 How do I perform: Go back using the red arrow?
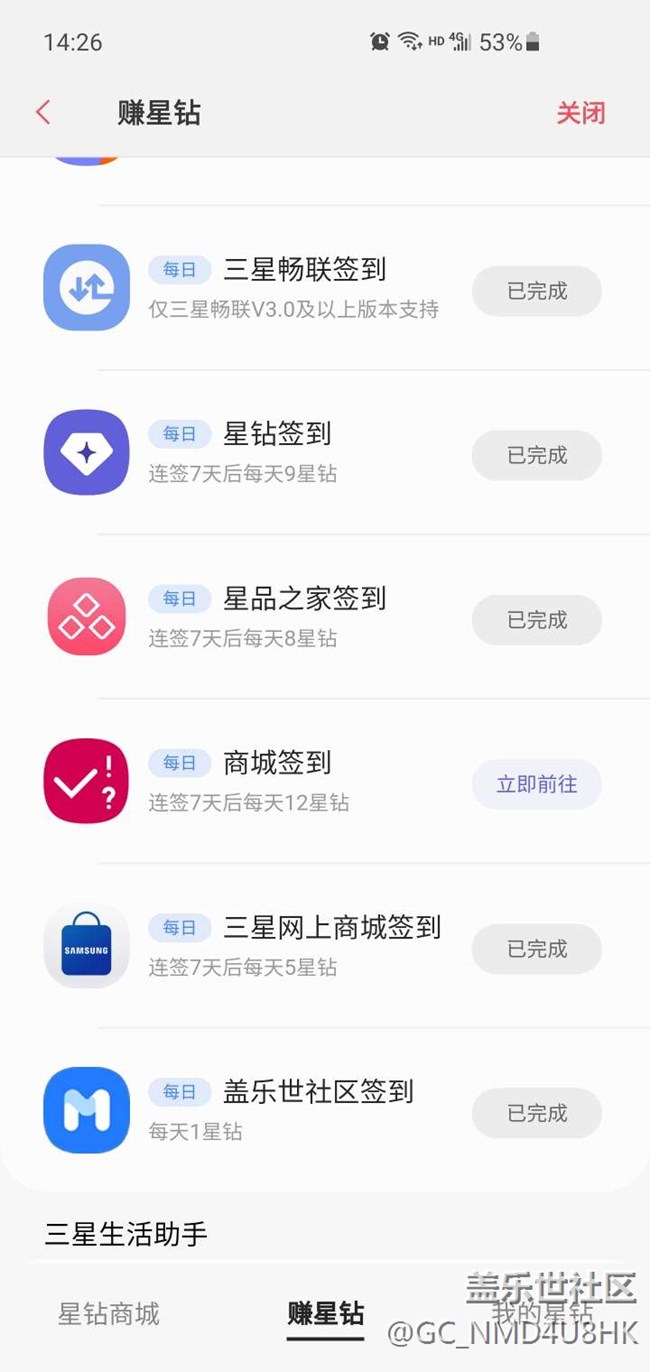(x=43, y=112)
